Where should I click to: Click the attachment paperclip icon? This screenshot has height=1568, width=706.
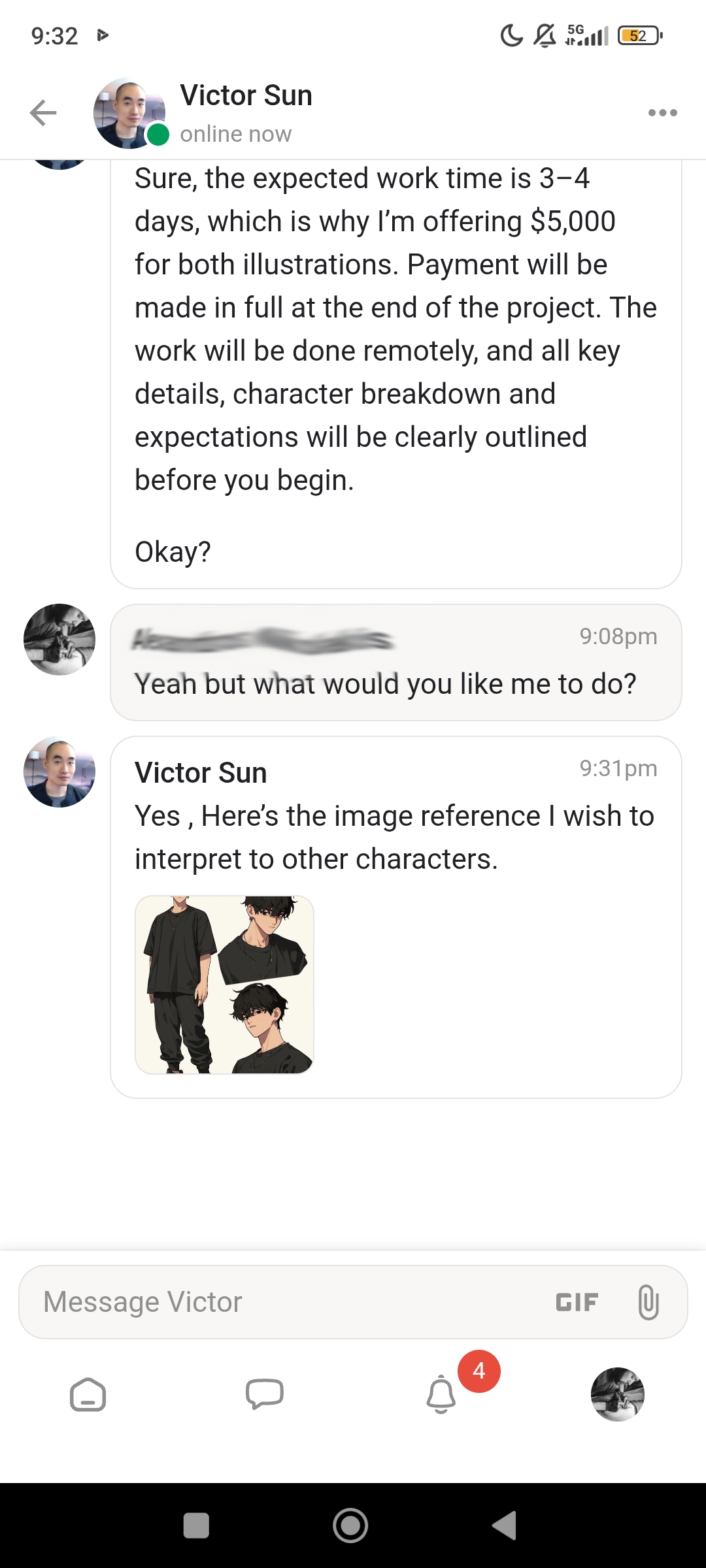(647, 1301)
